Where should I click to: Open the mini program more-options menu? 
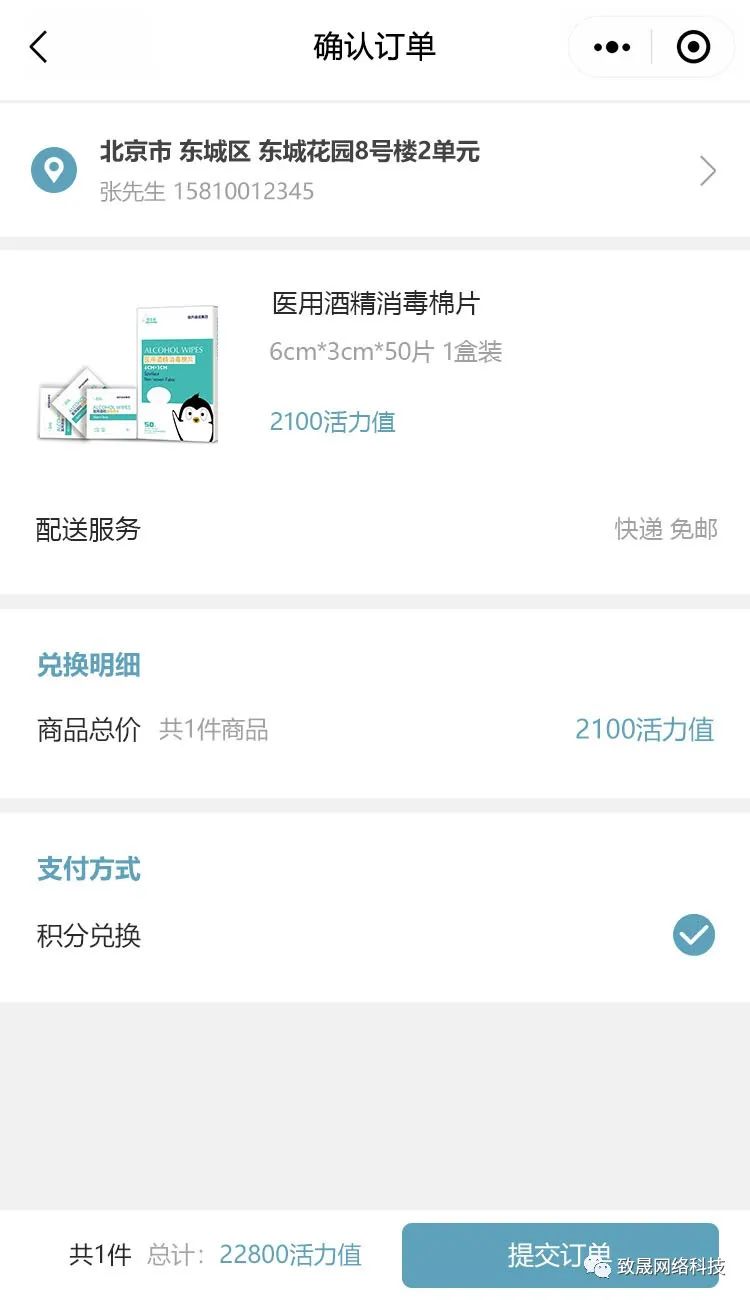611,47
